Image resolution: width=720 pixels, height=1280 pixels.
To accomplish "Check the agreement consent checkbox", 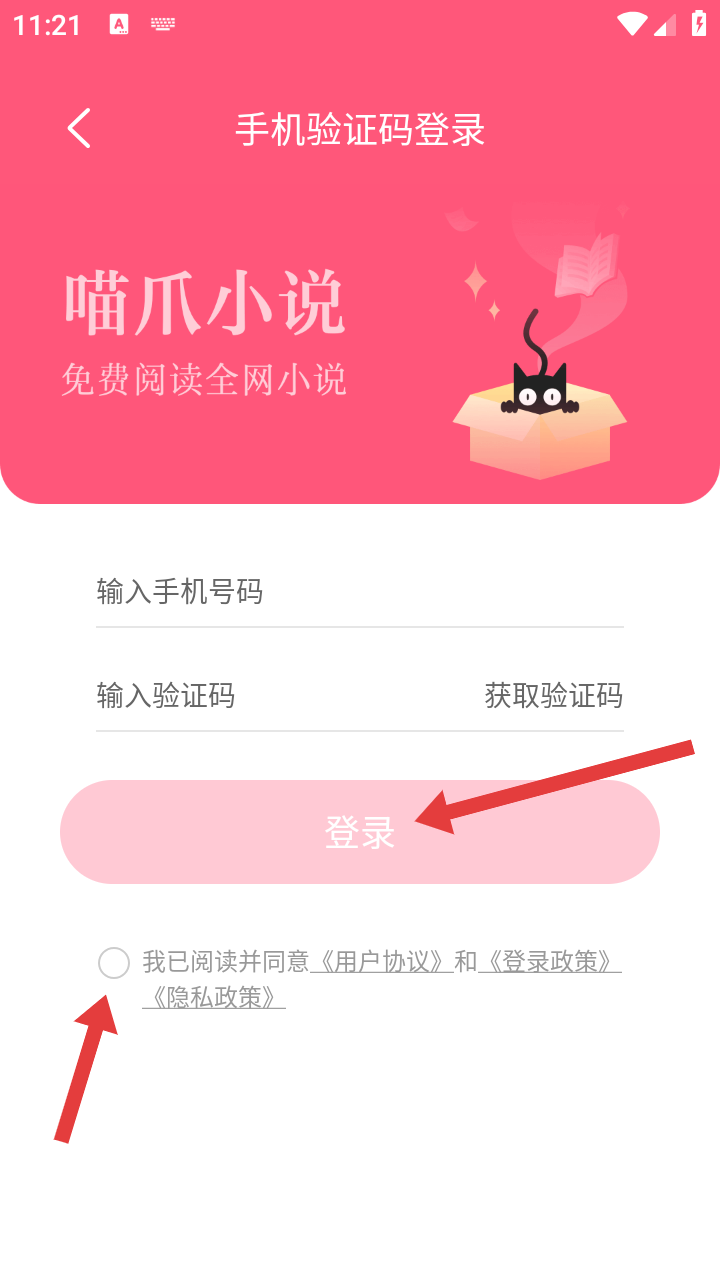I will pos(114,963).
